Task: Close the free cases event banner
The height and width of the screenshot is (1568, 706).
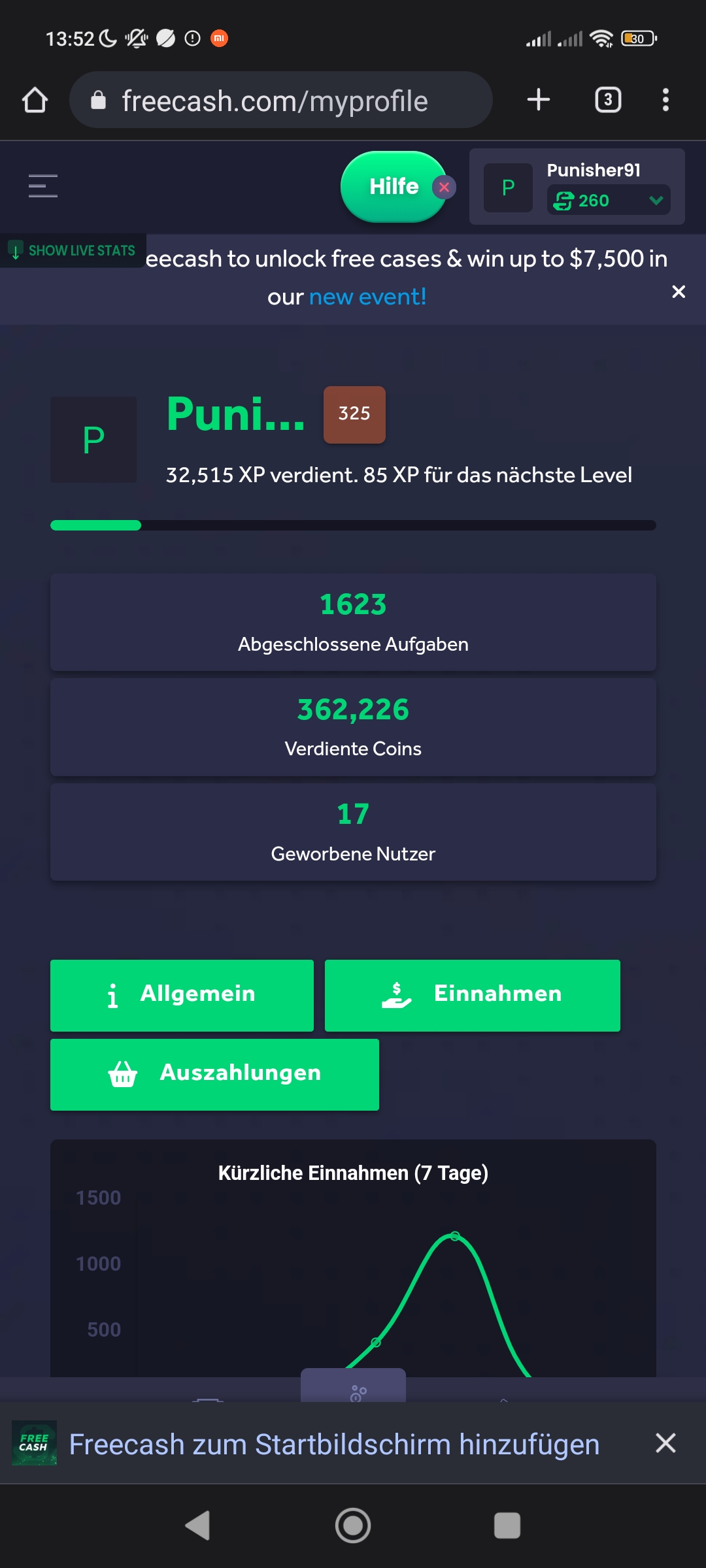Action: 679,291
